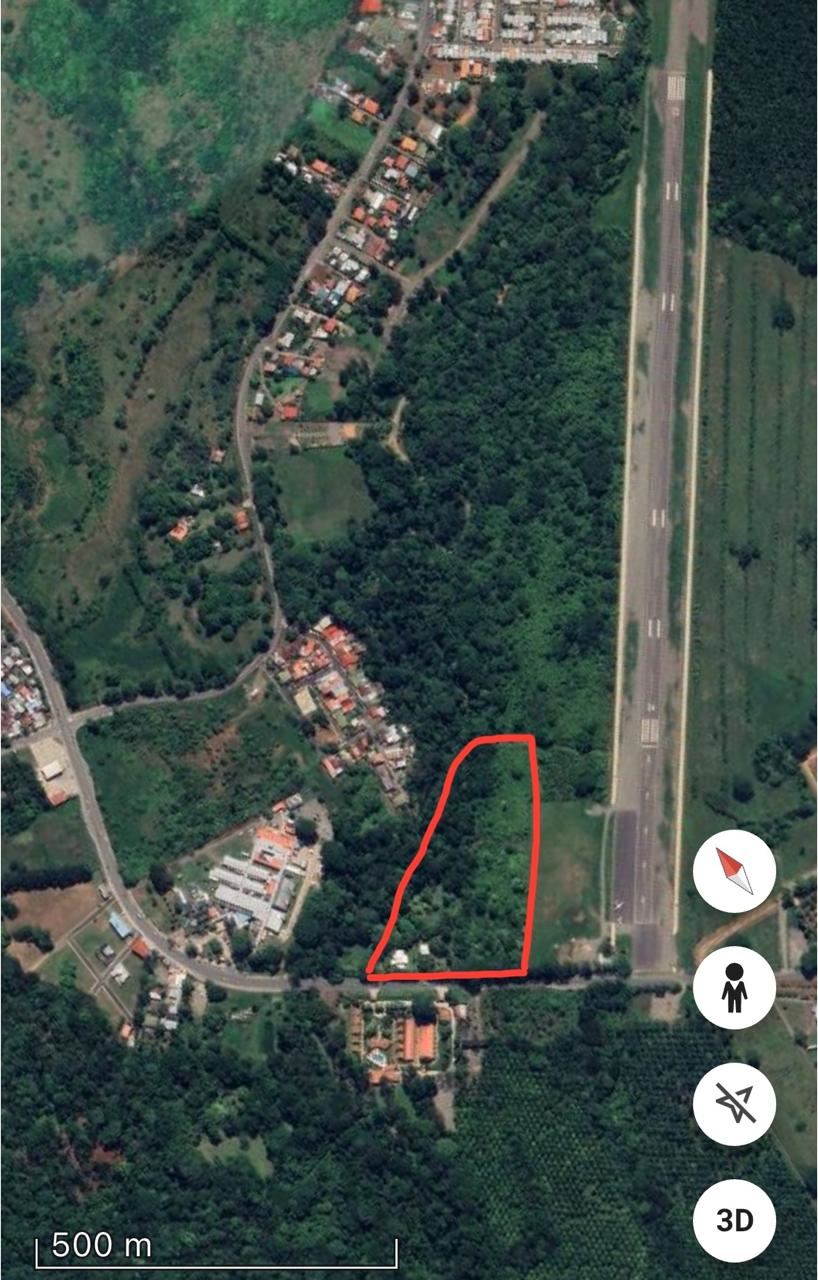Image resolution: width=818 pixels, height=1280 pixels.
Task: Tap the compass to reset north
Action: point(734,871)
